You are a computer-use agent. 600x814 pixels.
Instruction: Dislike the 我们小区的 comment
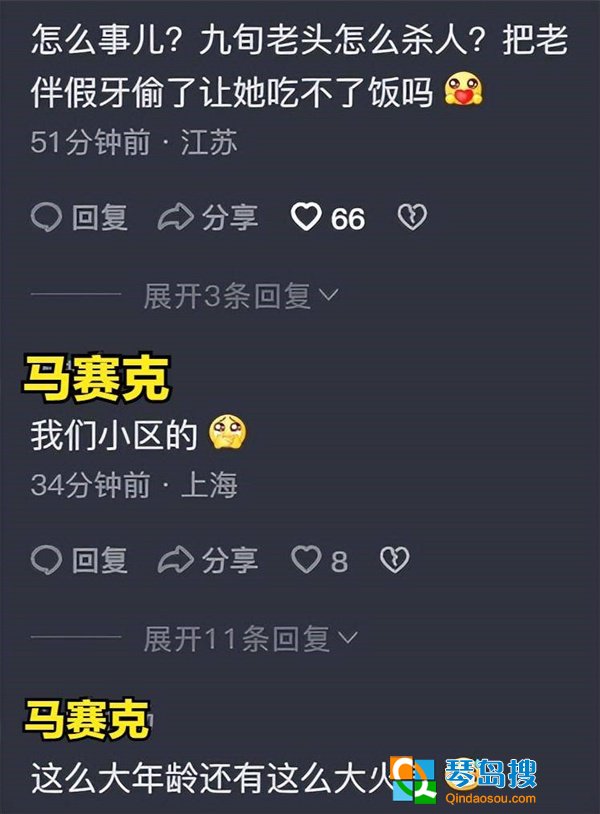pos(396,560)
